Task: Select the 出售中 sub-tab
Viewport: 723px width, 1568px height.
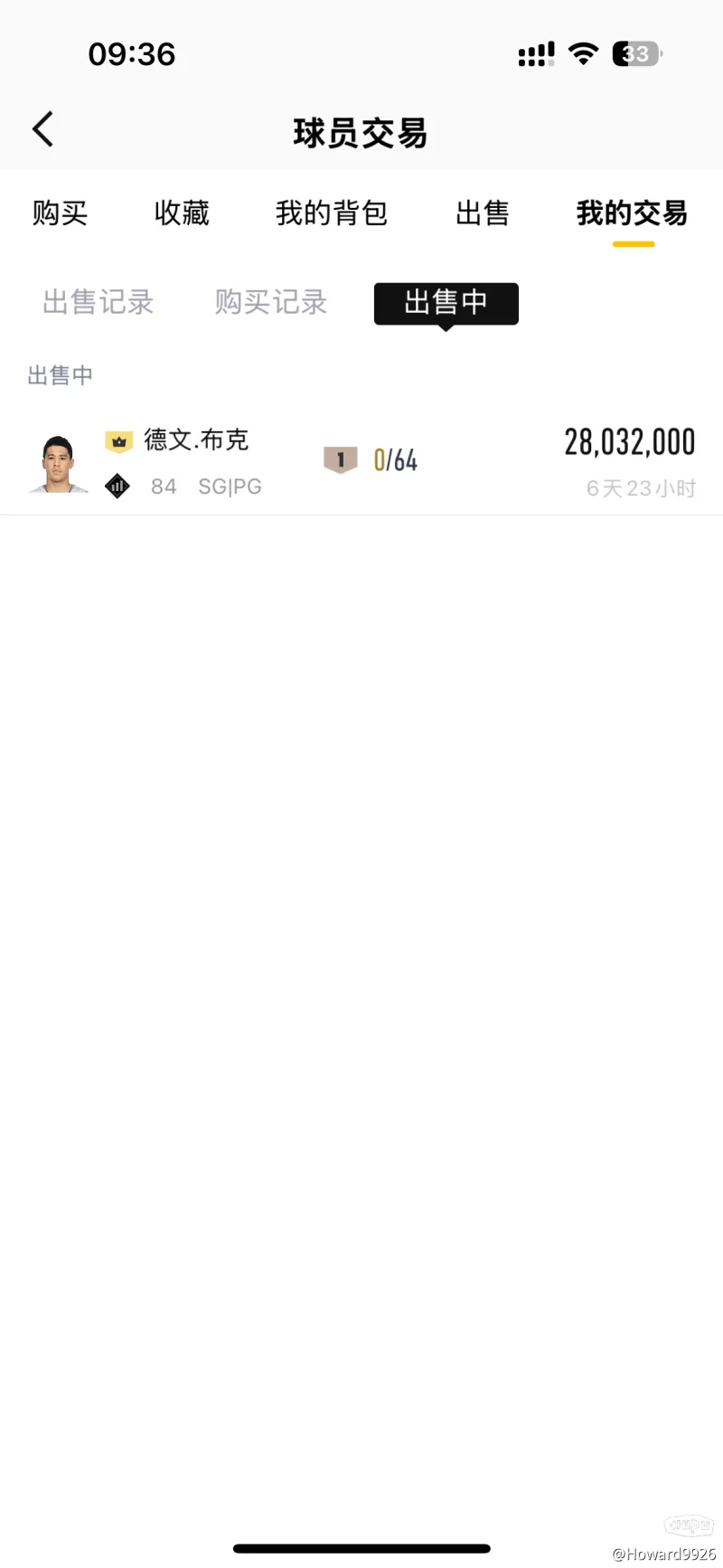Action: 446,302
